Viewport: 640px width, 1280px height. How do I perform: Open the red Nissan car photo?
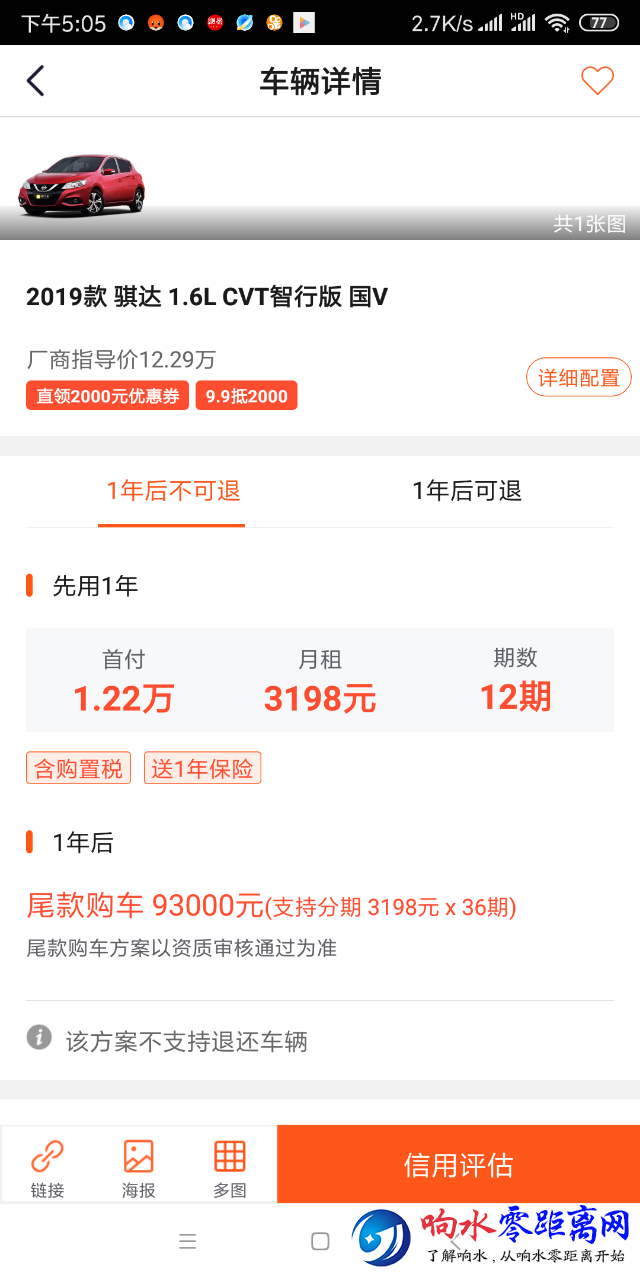pyautogui.click(x=82, y=184)
